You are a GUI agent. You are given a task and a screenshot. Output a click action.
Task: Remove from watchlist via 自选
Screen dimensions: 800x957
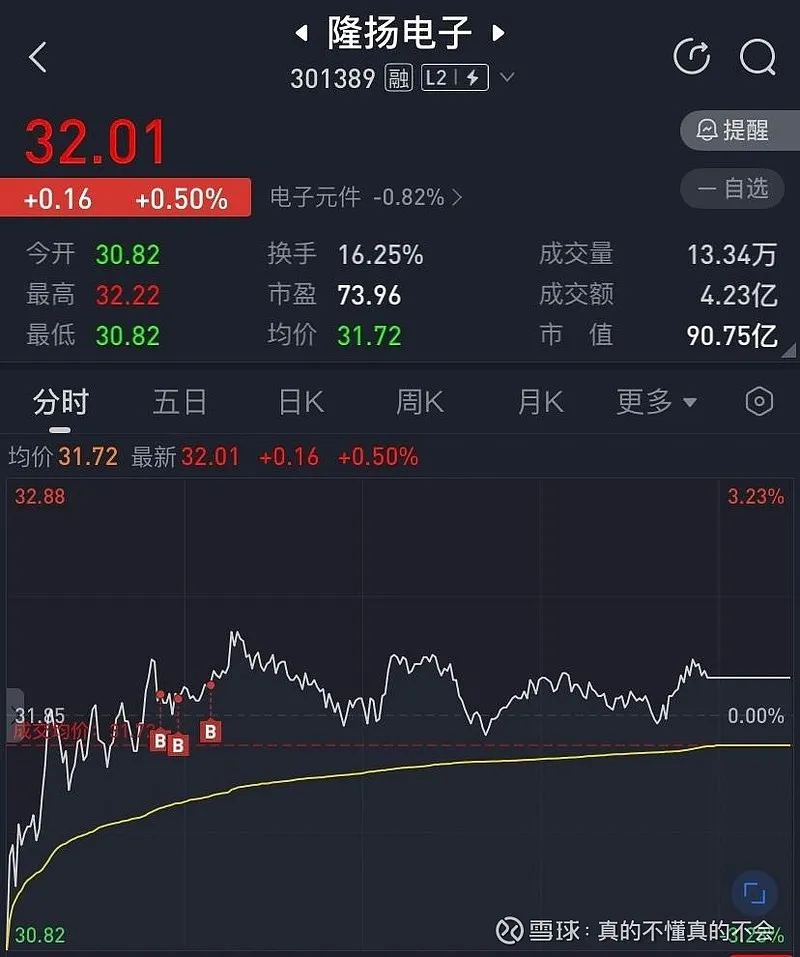(733, 188)
